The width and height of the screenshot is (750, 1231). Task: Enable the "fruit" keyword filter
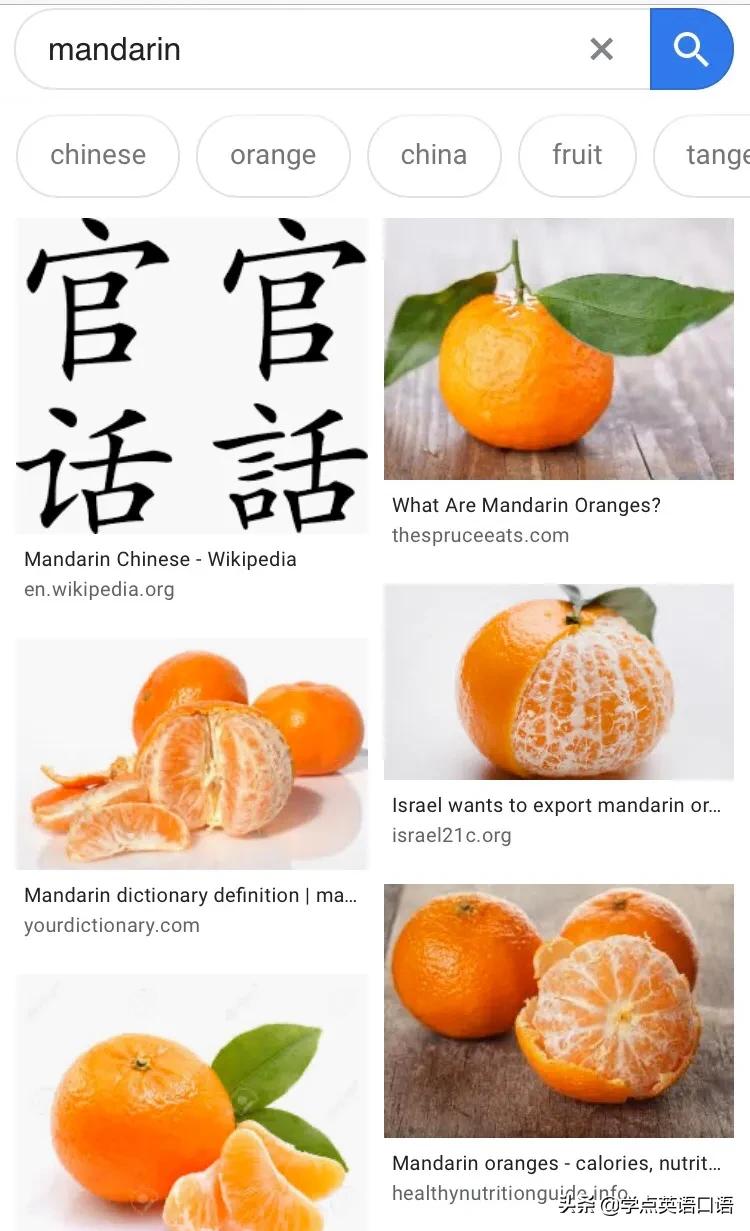click(577, 156)
